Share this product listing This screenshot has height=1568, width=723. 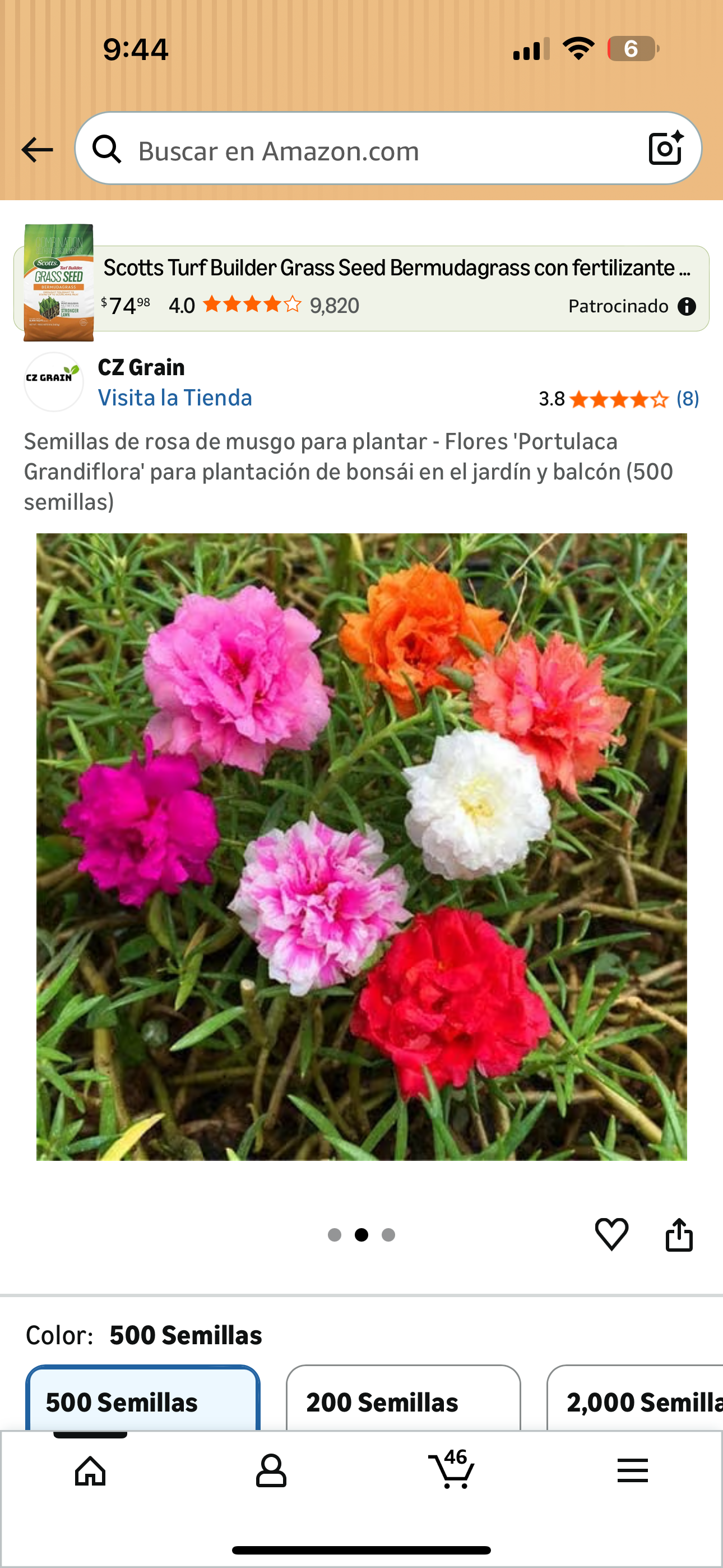(679, 1234)
